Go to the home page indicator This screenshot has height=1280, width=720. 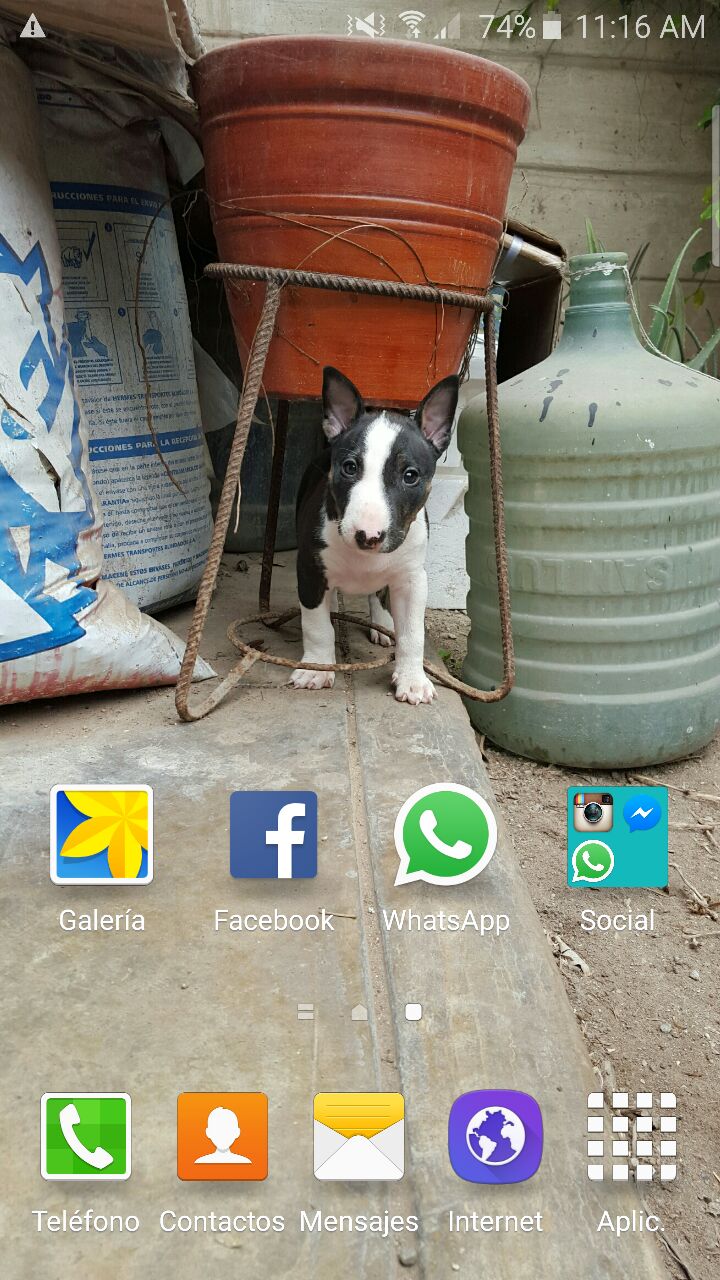coord(359,1012)
